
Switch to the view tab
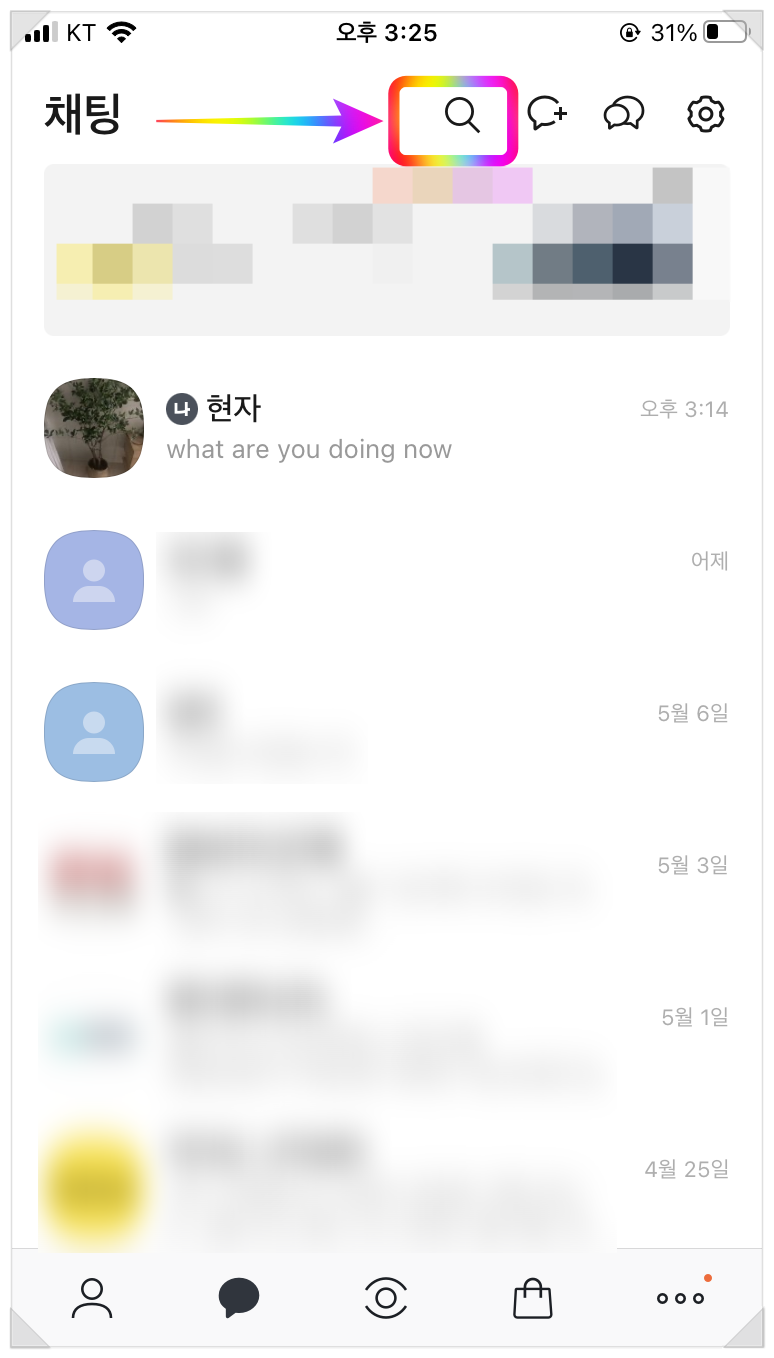point(386,1298)
